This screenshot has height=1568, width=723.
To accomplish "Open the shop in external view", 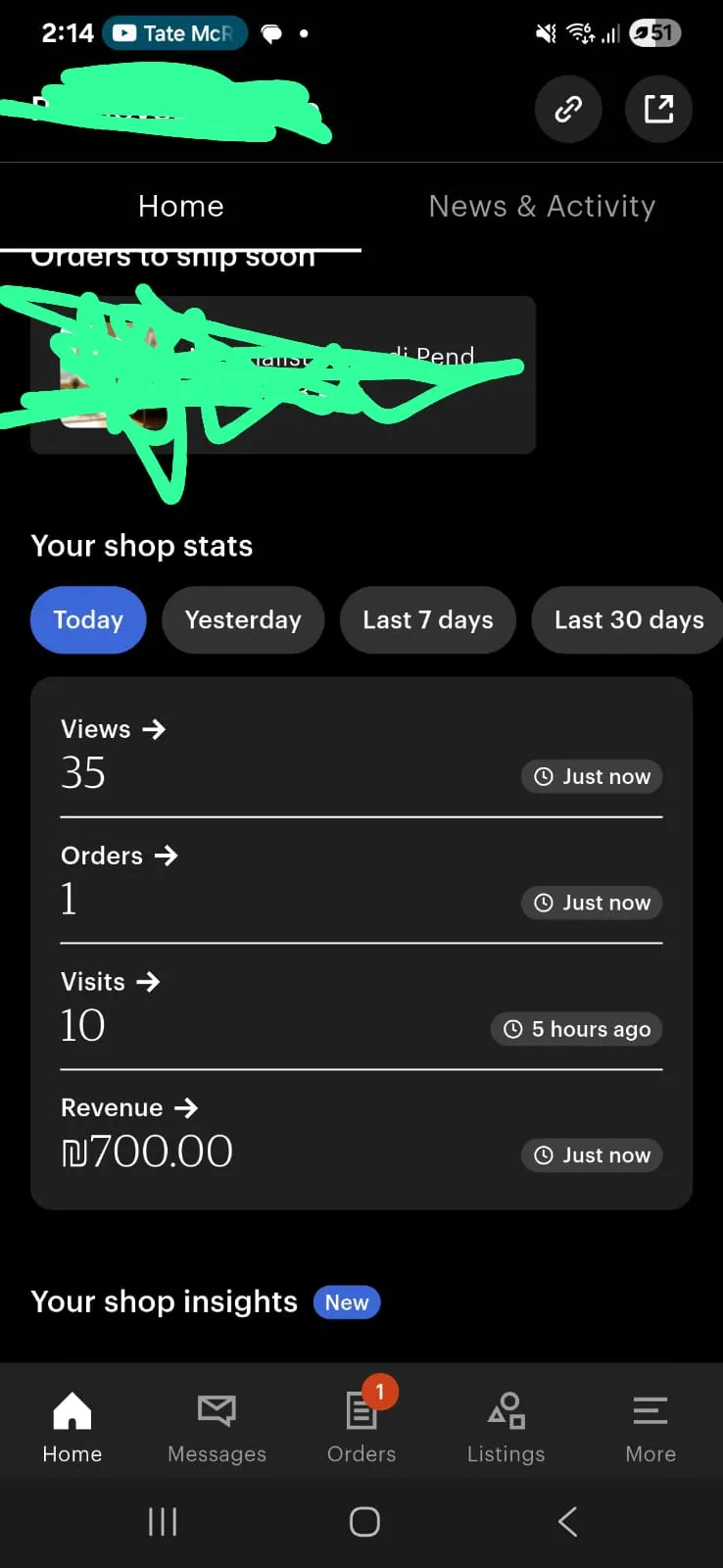I will (x=658, y=109).
